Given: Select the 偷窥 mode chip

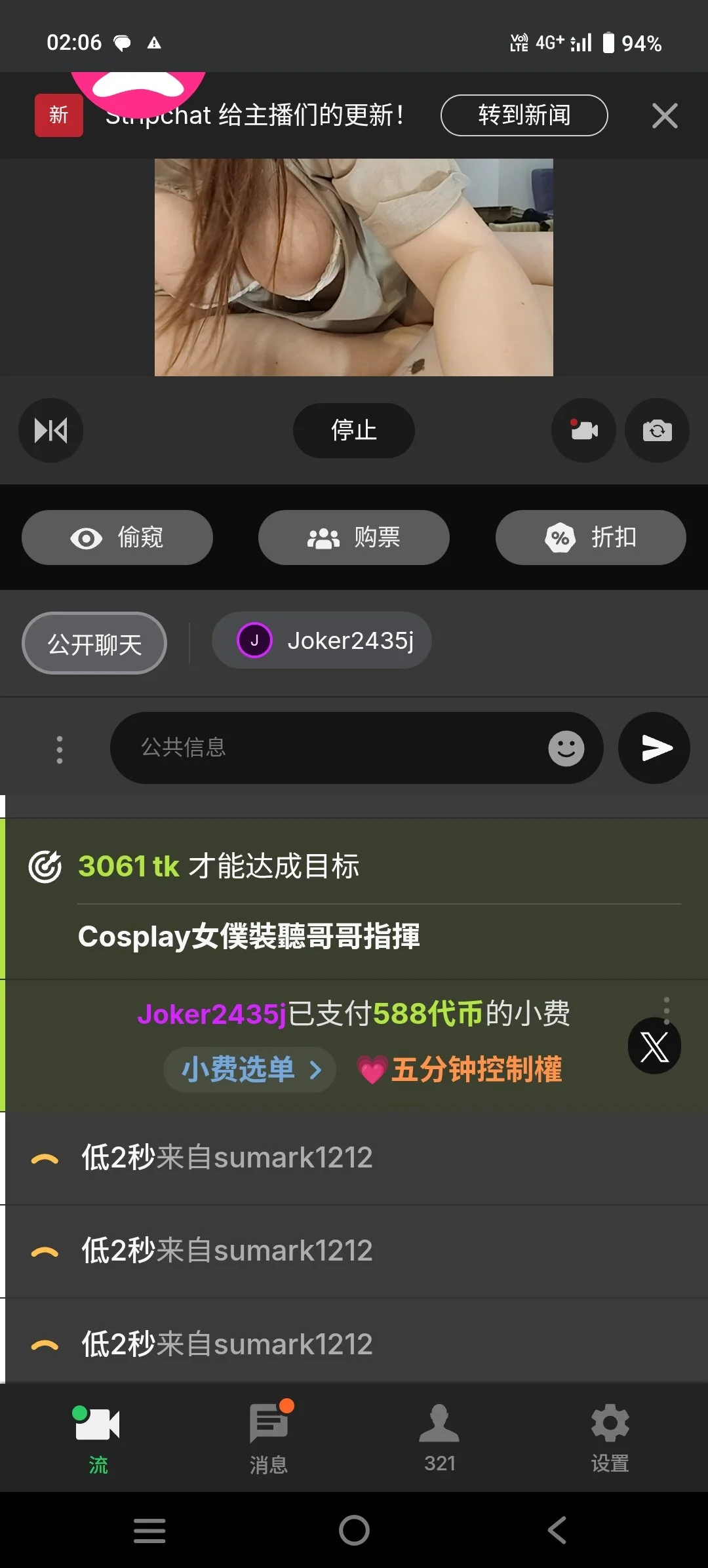Looking at the screenshot, I should 117,538.
